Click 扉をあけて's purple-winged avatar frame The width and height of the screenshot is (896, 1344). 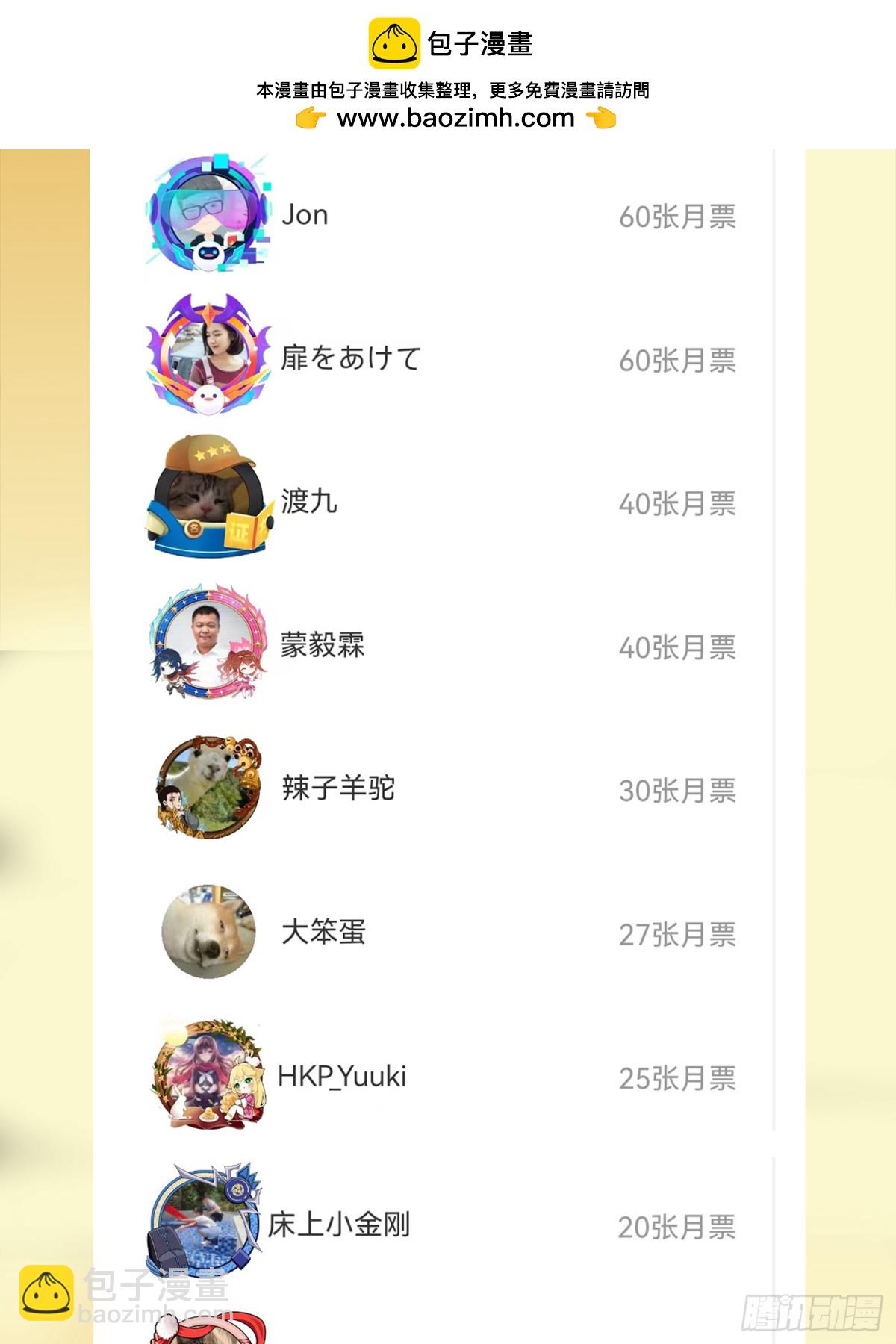209,357
